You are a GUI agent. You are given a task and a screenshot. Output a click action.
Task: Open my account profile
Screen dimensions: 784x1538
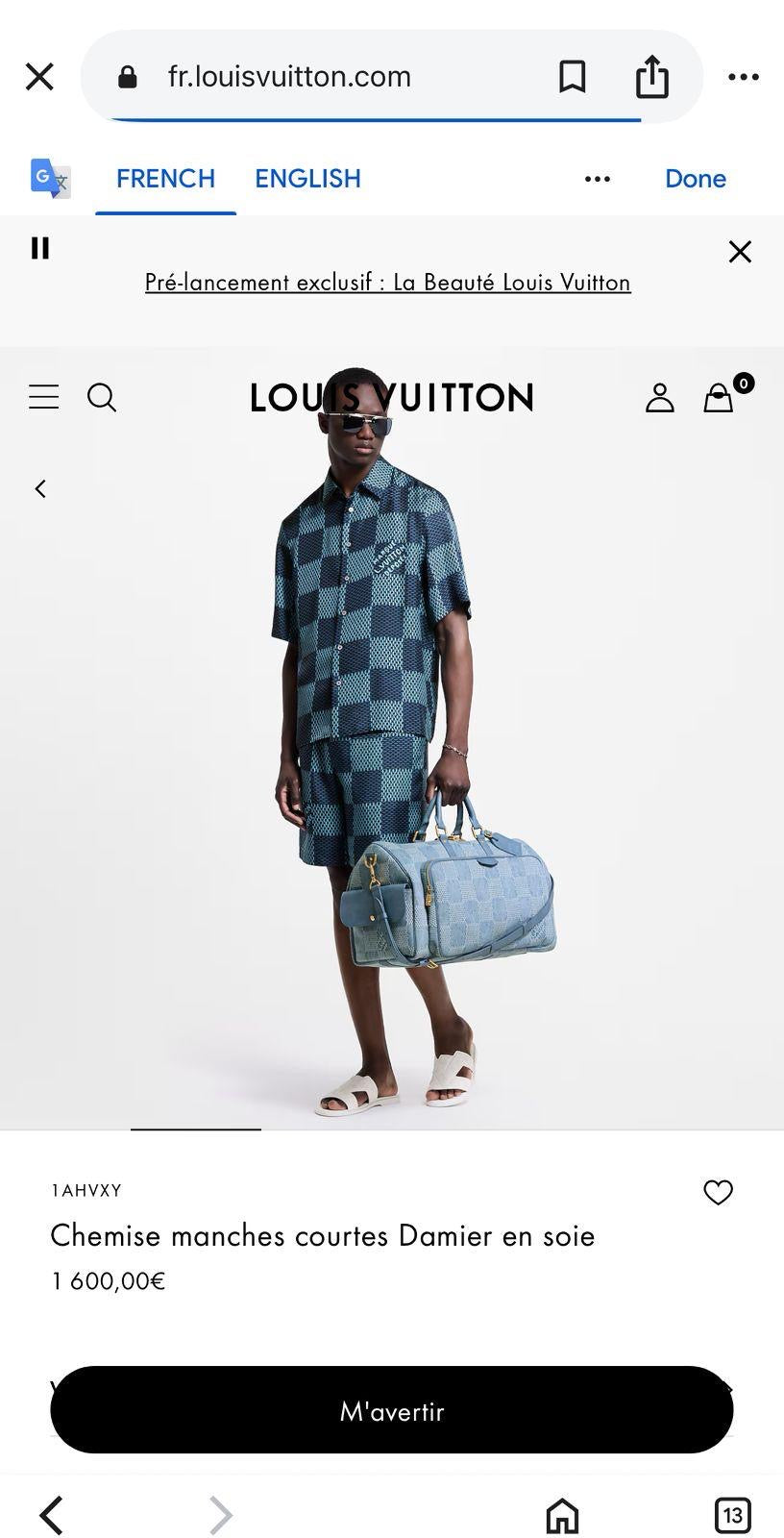[659, 397]
